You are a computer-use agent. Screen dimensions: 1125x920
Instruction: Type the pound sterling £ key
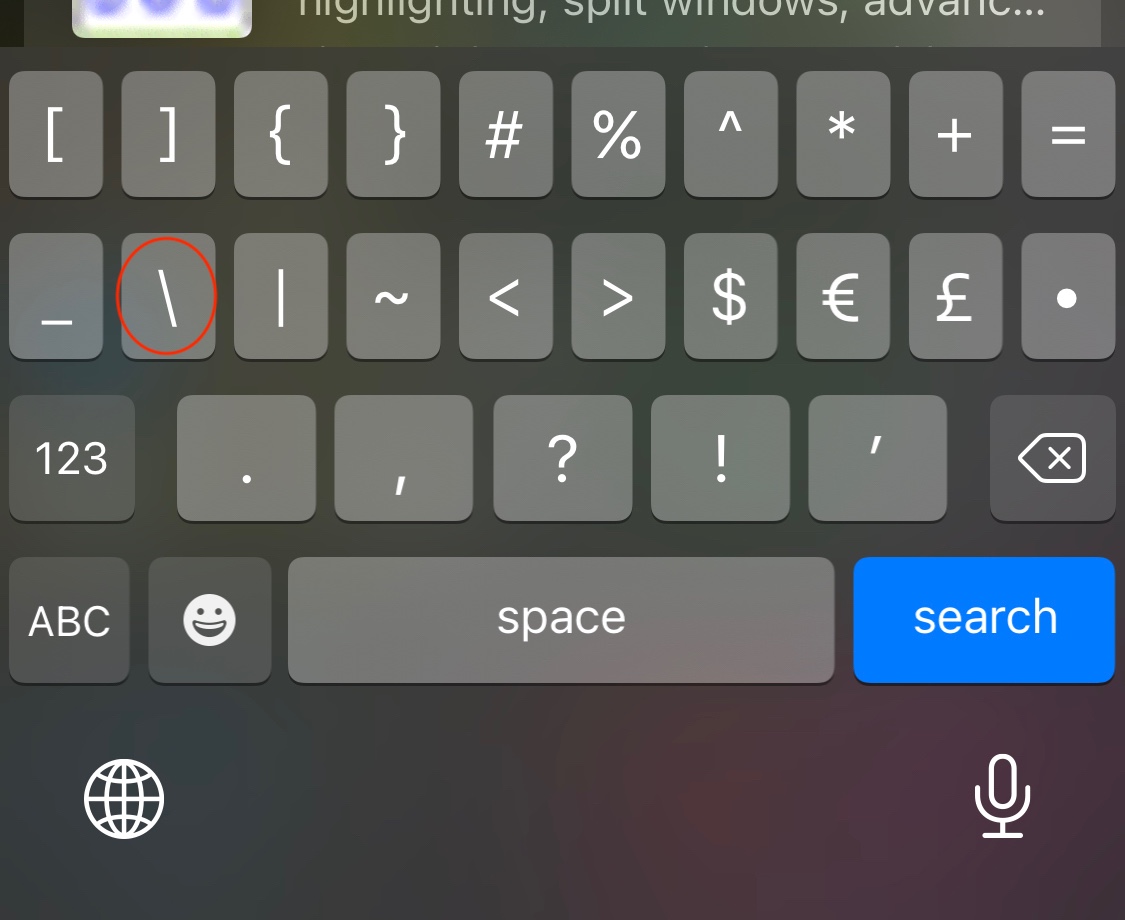pos(955,296)
